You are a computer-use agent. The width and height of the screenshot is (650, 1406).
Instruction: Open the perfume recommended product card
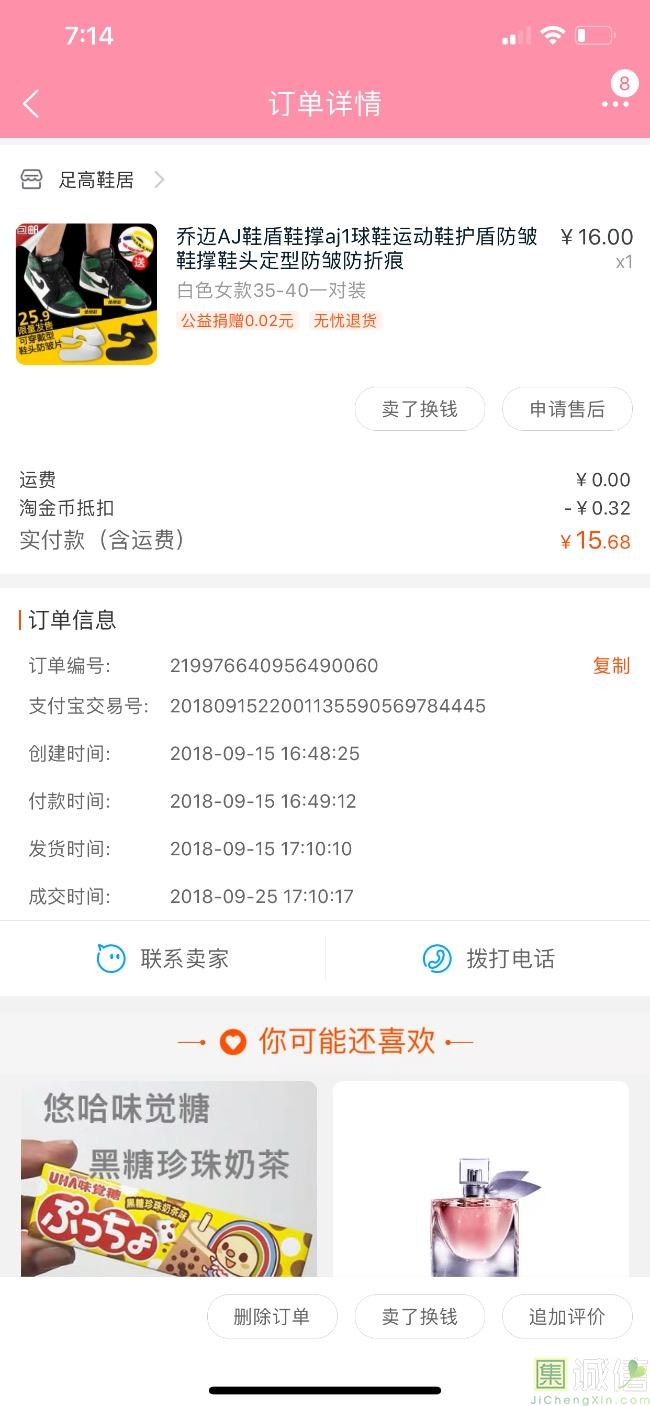pos(481,1178)
